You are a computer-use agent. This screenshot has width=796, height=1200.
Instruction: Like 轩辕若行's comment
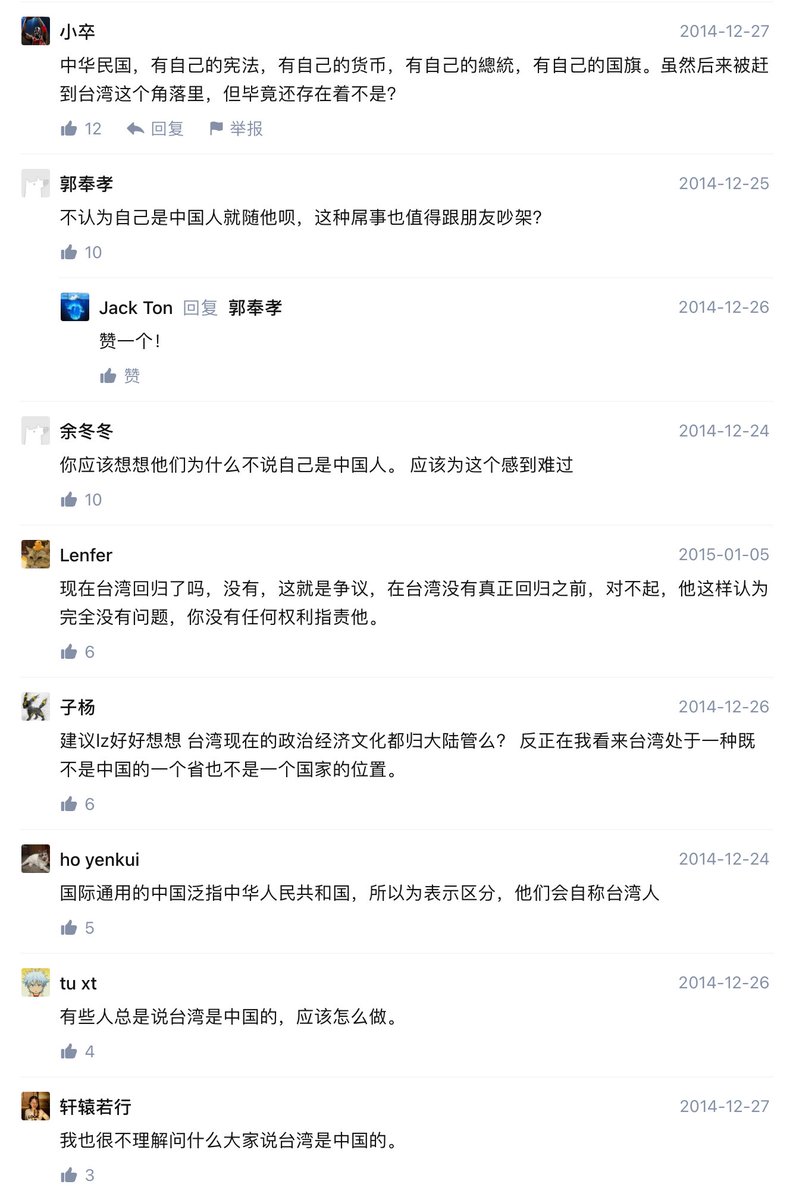(x=77, y=1175)
